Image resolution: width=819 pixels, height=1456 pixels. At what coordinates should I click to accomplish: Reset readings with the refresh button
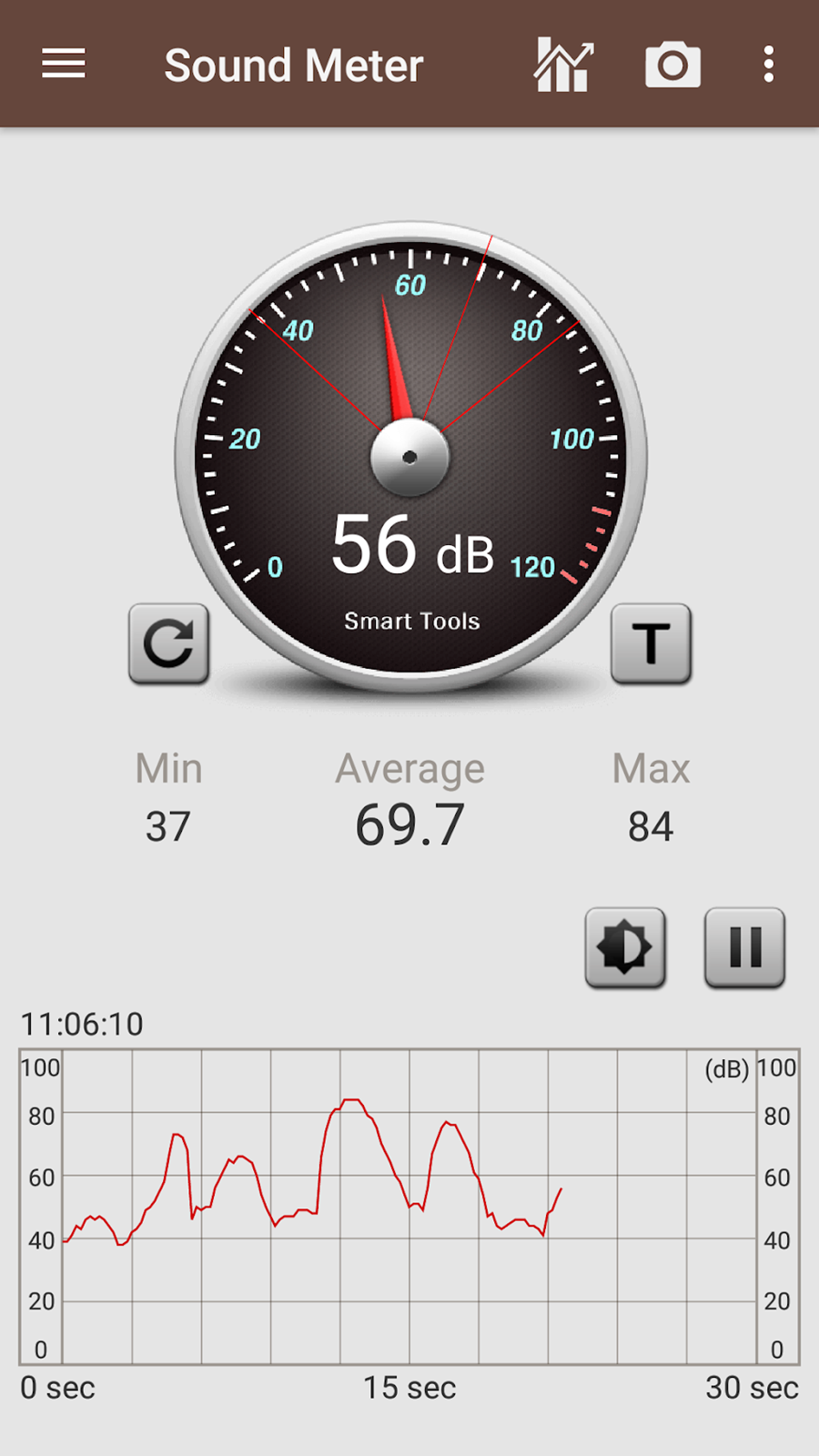pos(169,643)
